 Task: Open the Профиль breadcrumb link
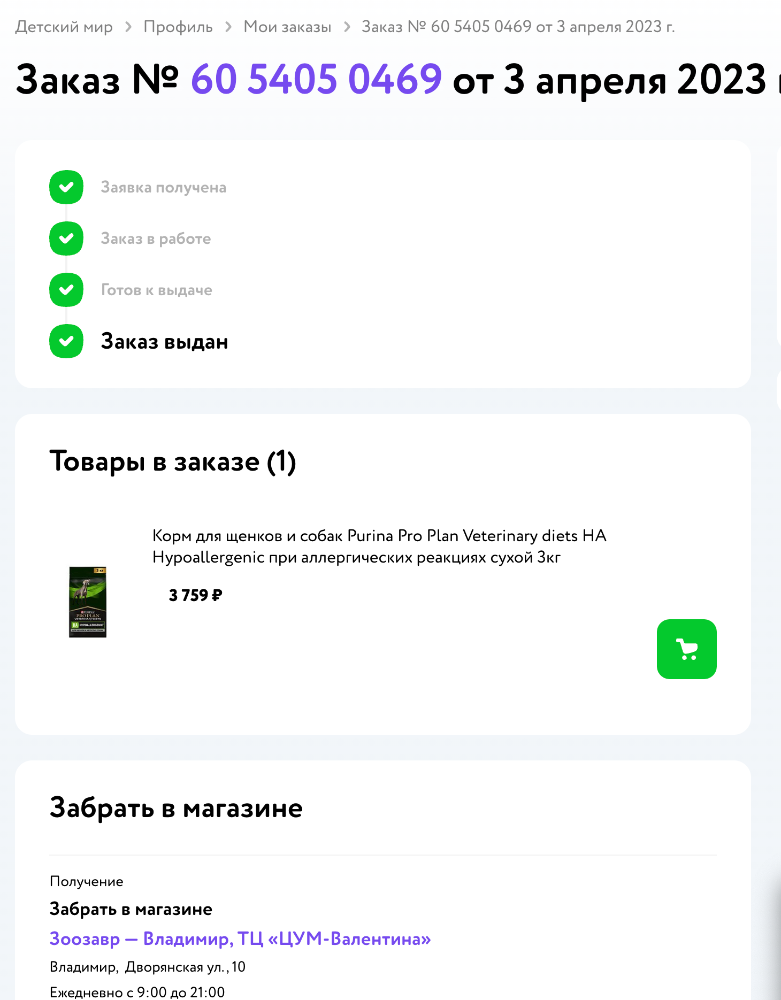pyautogui.click(x=178, y=27)
